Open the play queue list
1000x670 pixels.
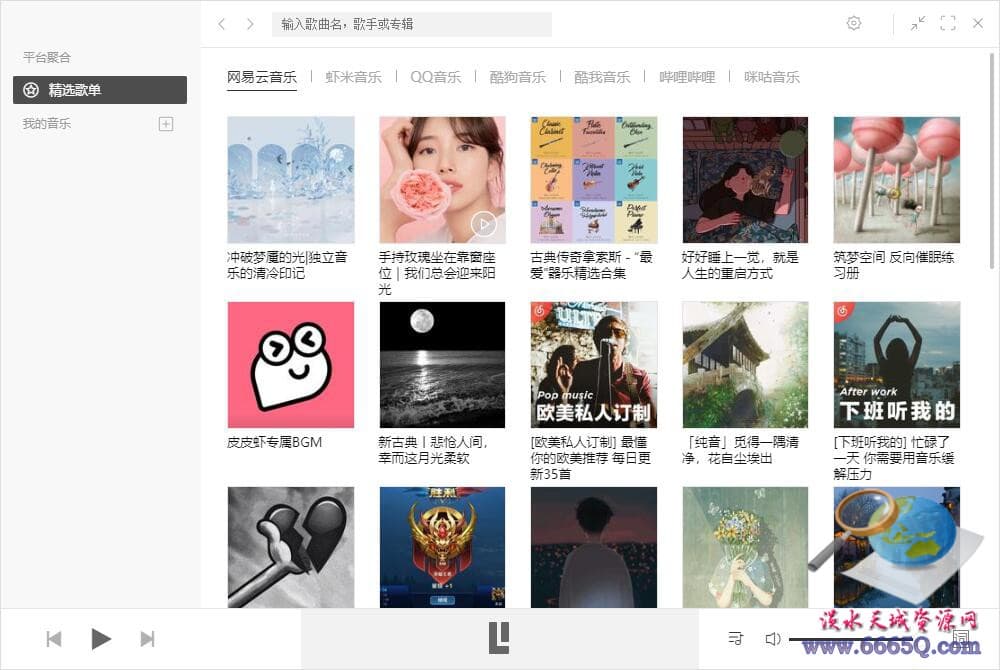737,638
